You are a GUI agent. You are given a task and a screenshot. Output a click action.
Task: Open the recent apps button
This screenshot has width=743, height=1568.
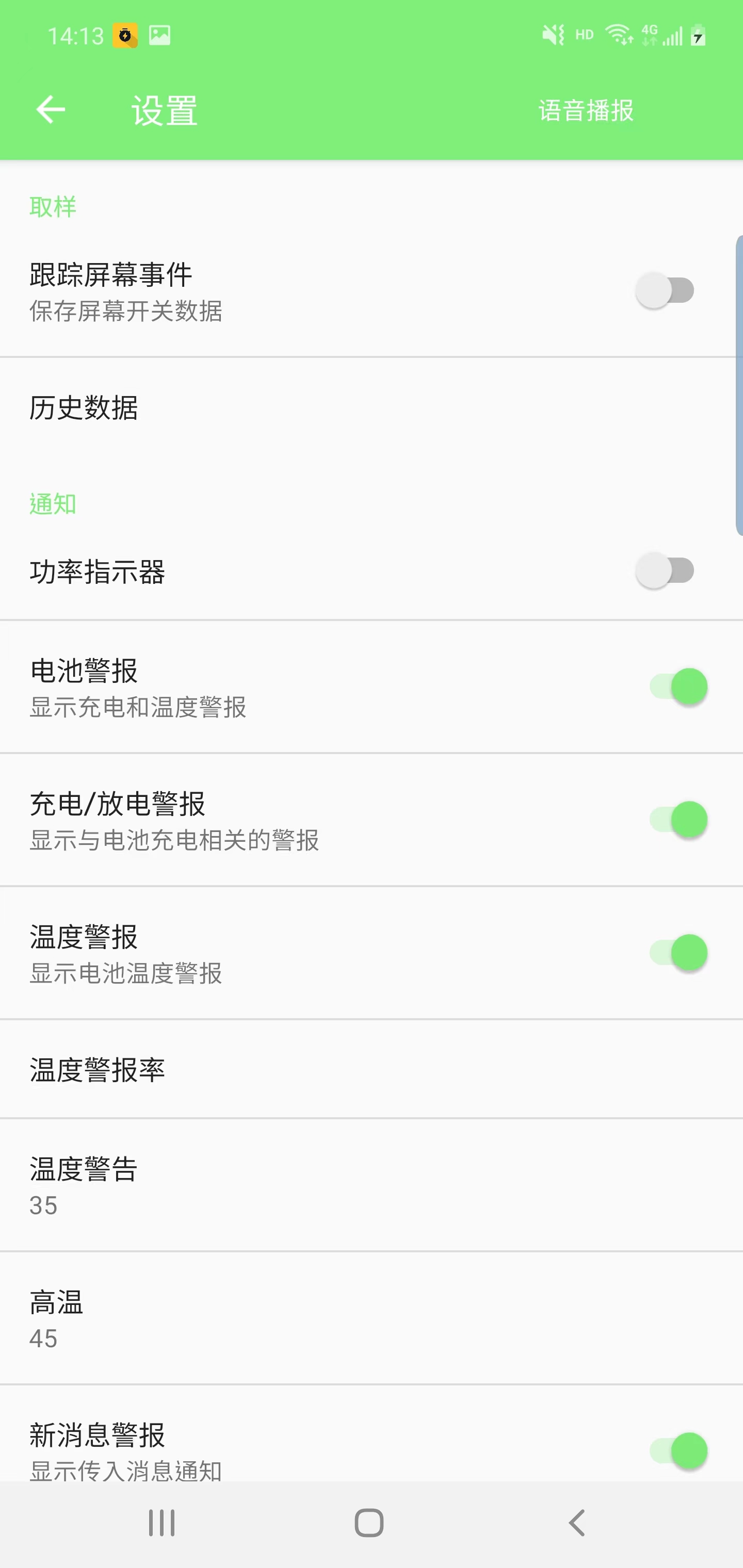point(162,1523)
